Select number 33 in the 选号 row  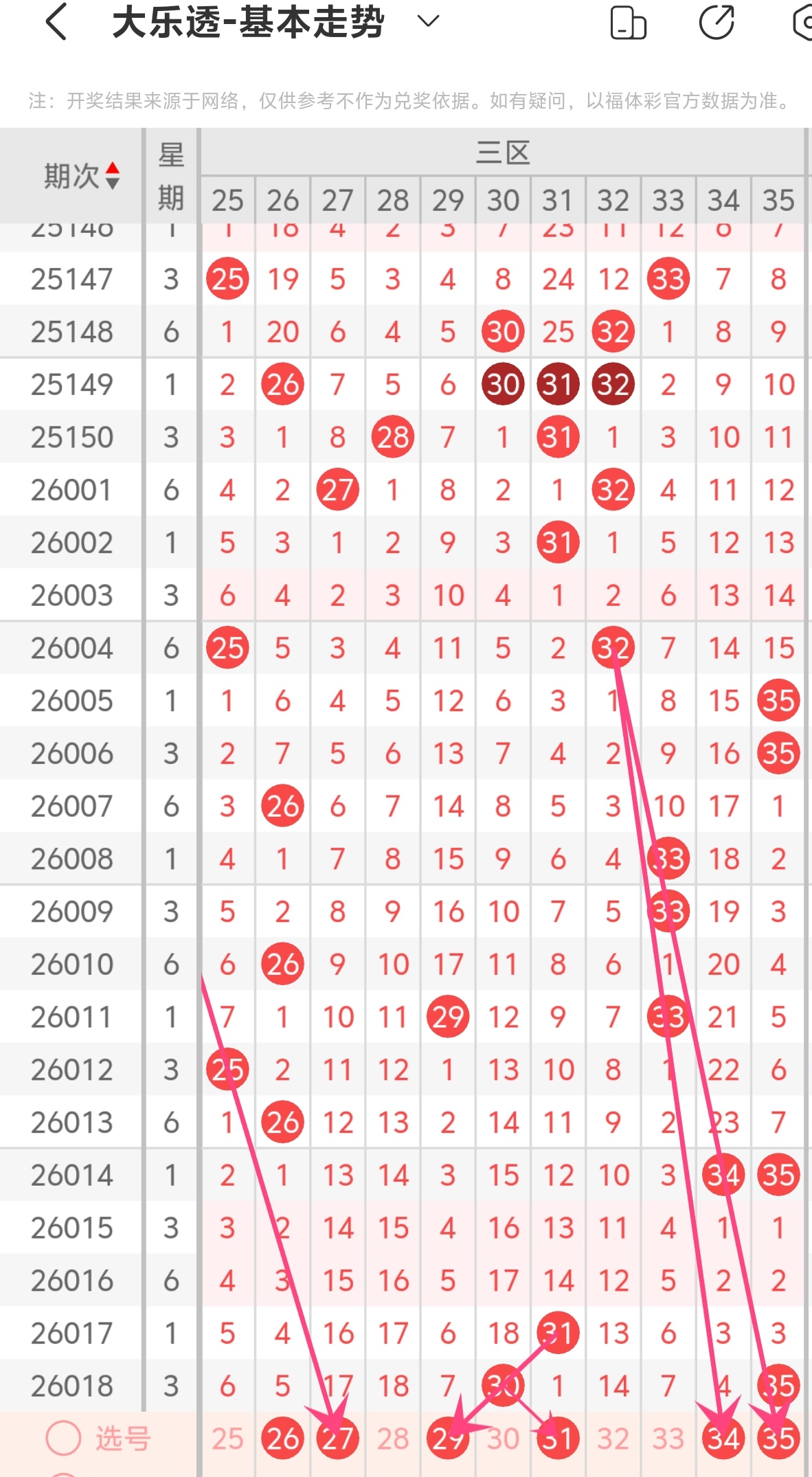pyautogui.click(x=668, y=1438)
